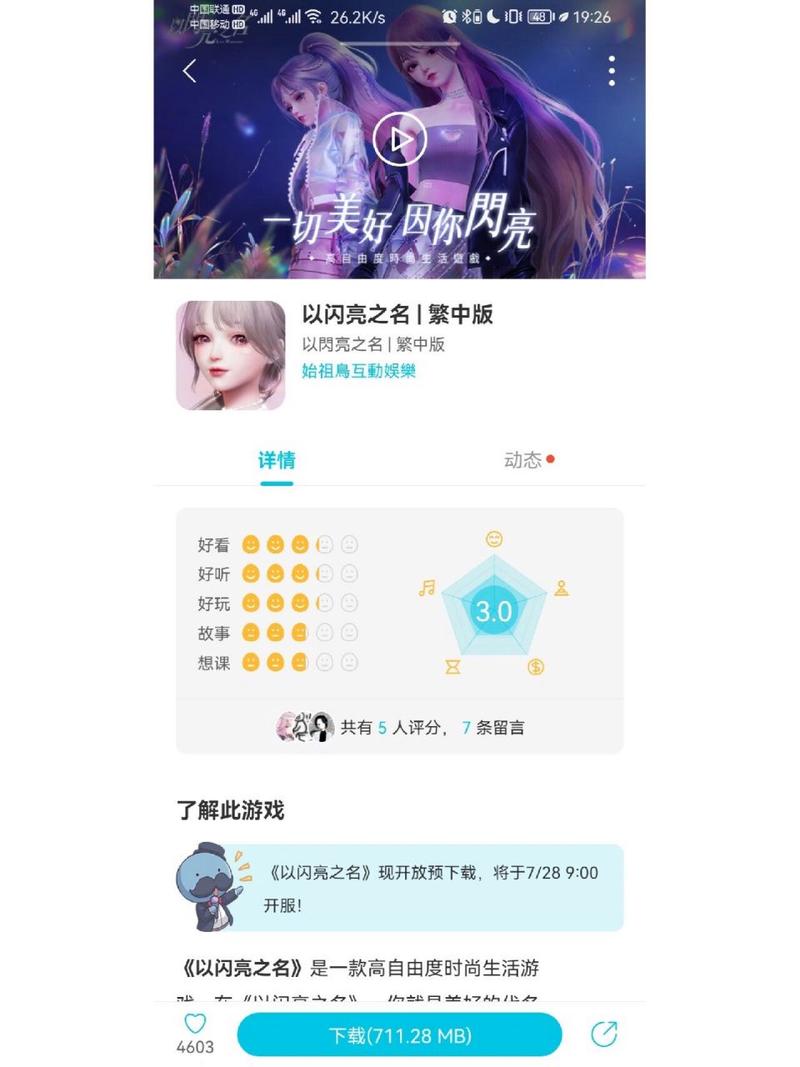This screenshot has height=1067, width=800.
Task: Tap the heart icon above 4603
Action: point(194,1023)
